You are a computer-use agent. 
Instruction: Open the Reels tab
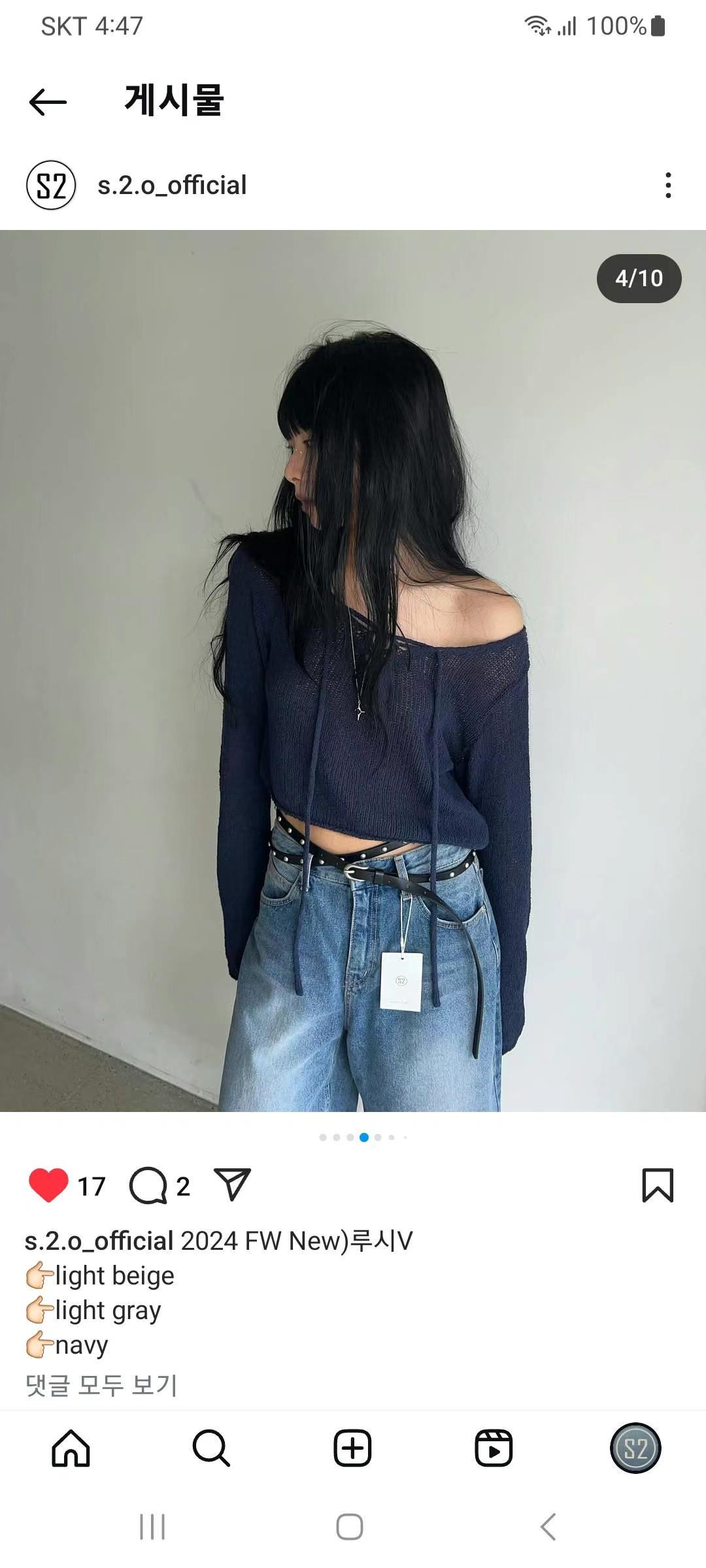494,1448
